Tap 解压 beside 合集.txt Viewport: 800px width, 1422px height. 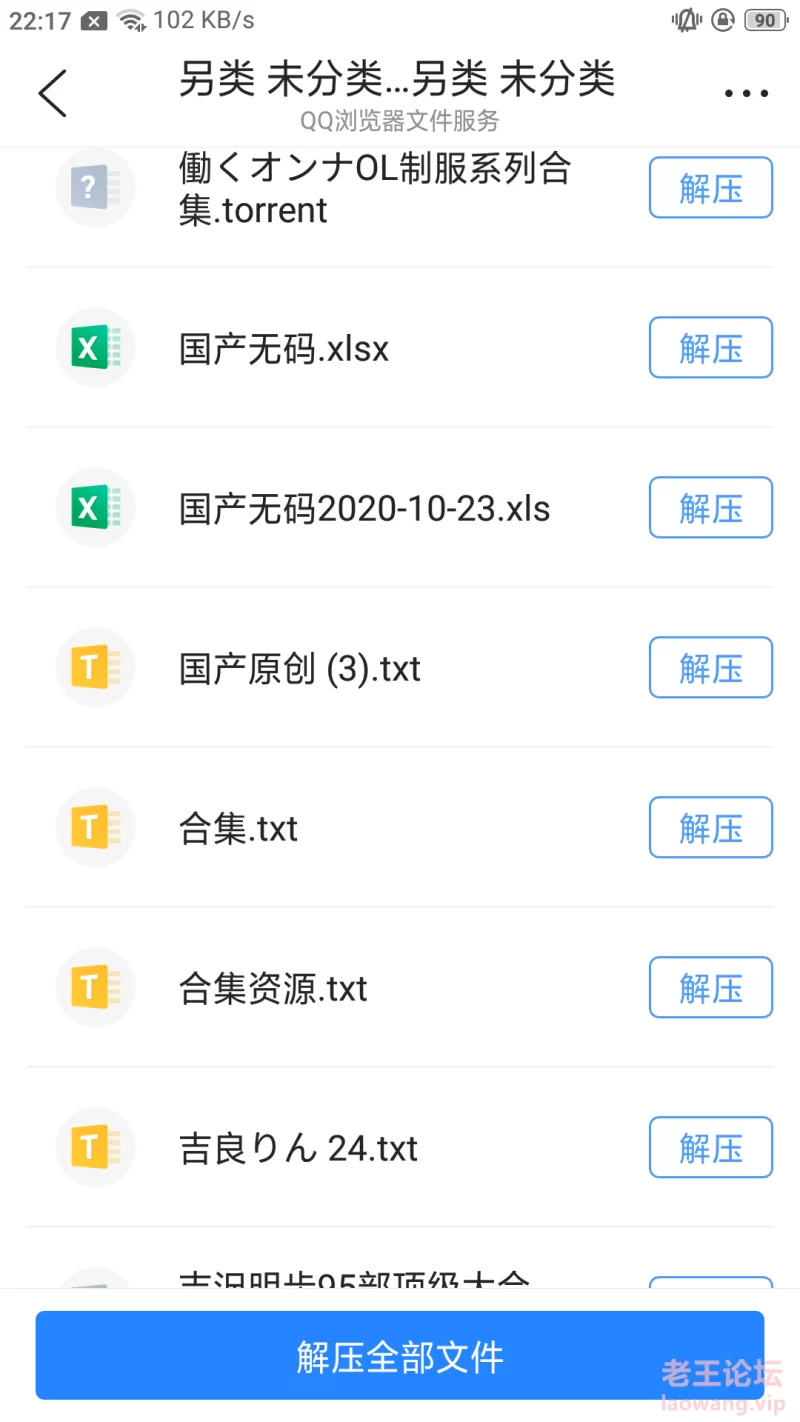coord(711,828)
